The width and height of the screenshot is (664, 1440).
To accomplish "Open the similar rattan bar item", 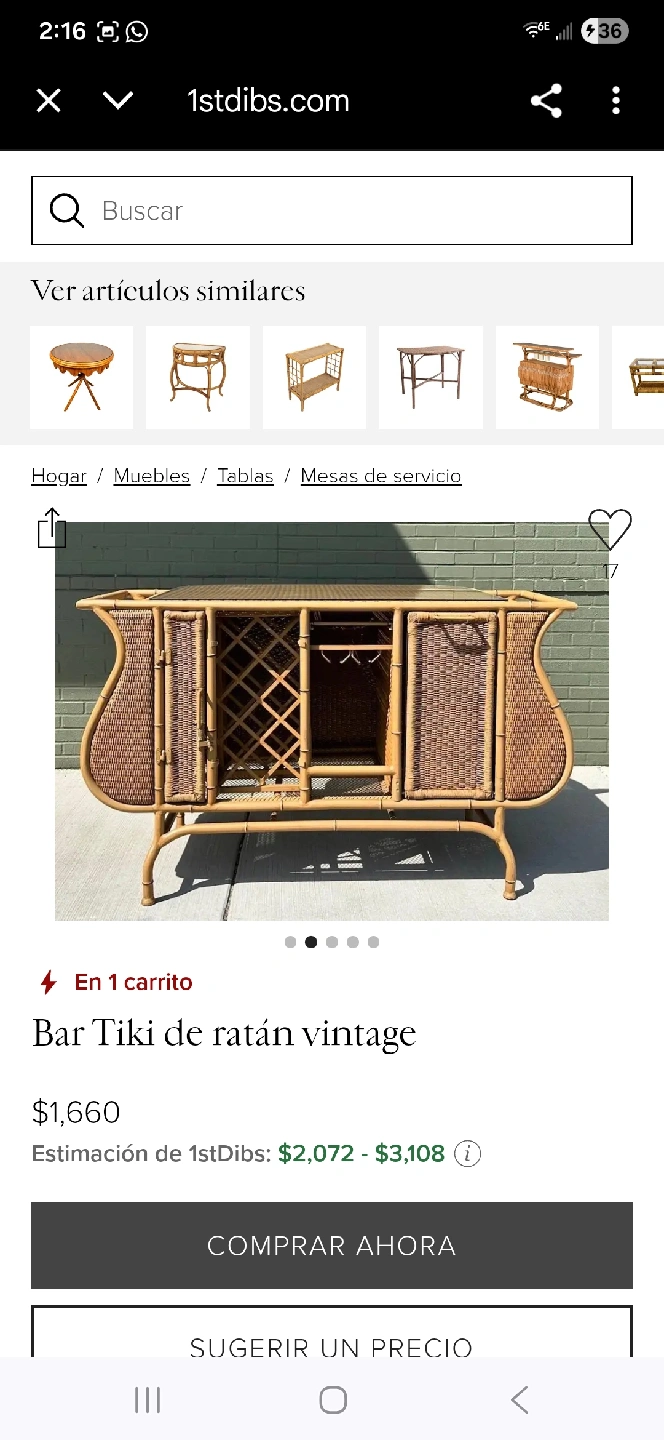I will [x=547, y=377].
